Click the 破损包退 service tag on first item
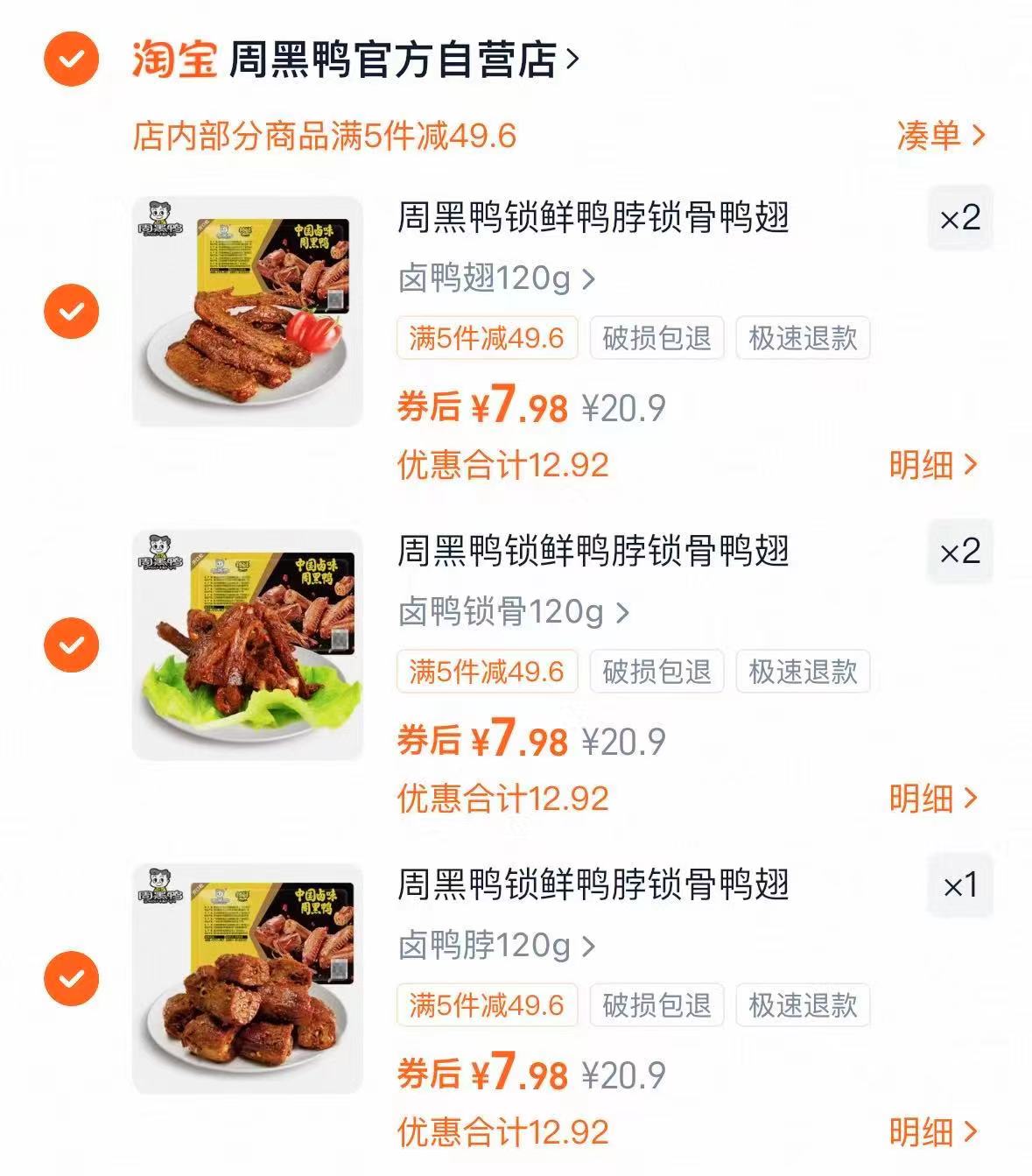 tap(656, 339)
